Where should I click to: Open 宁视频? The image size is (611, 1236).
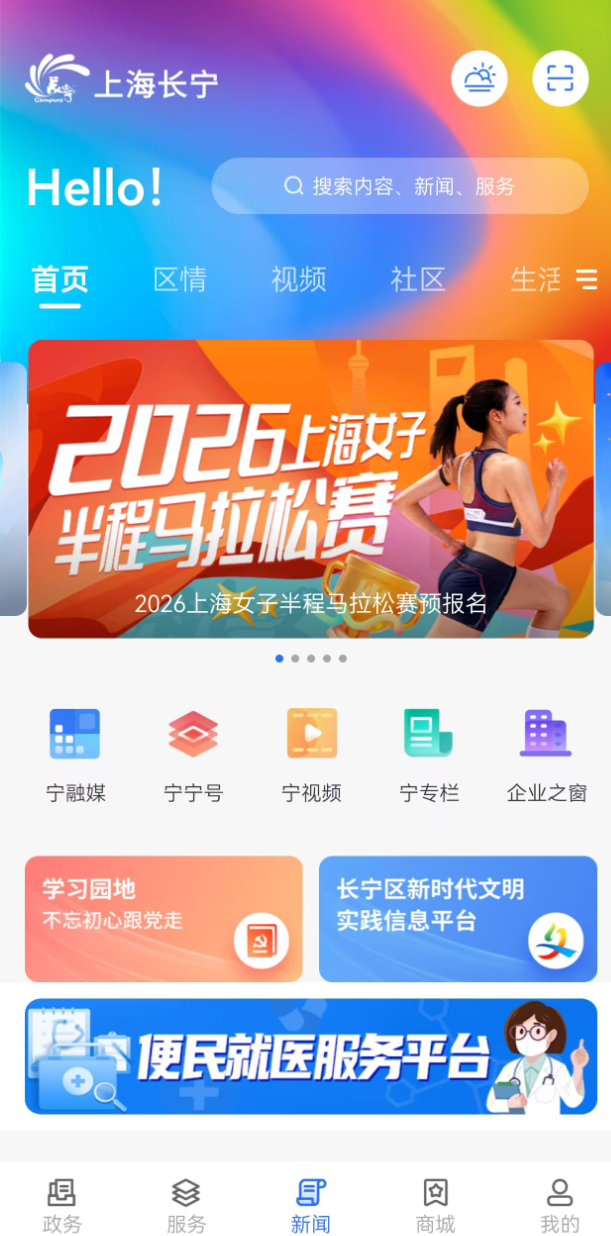[311, 753]
